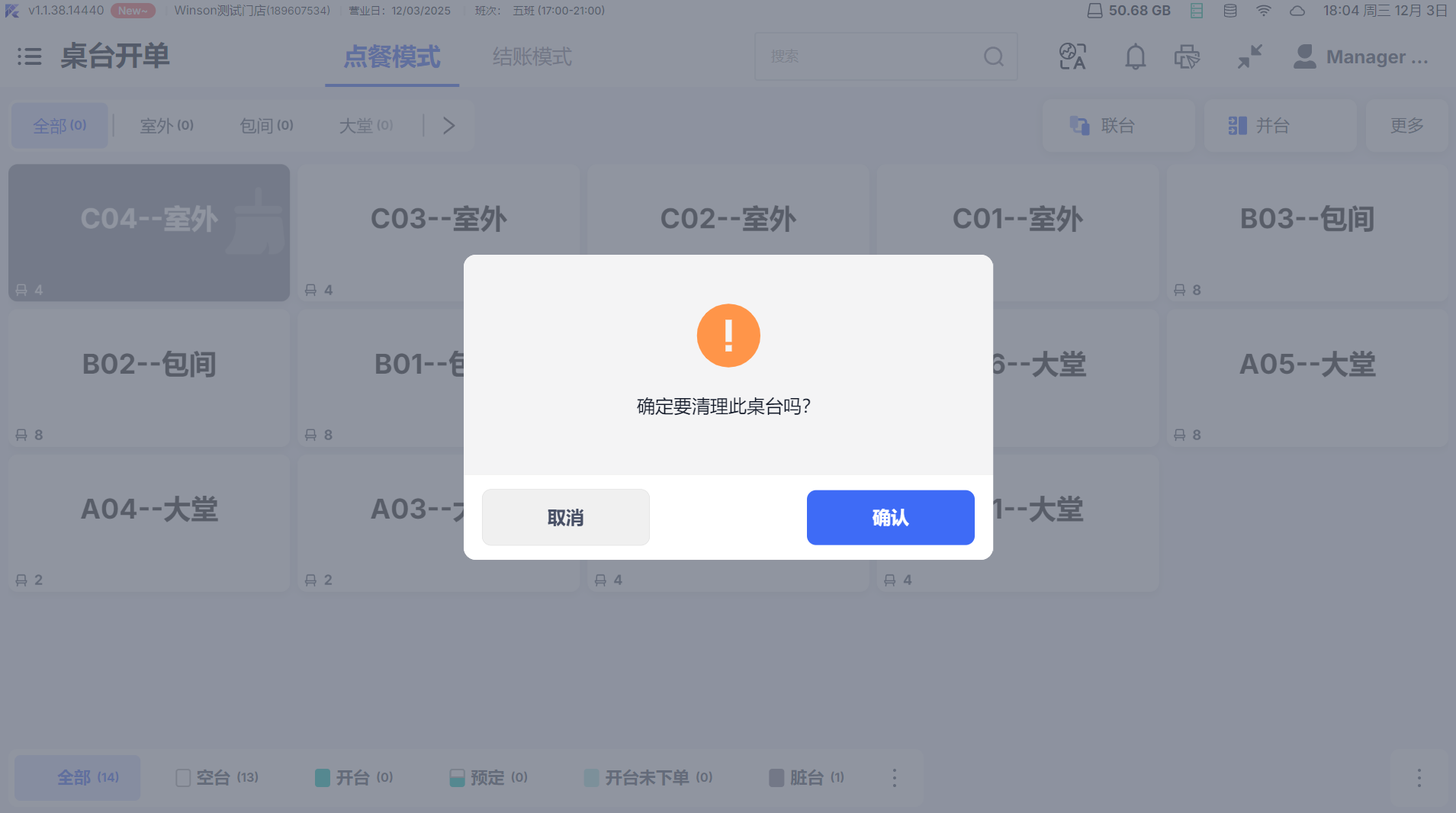Open table B03--包间
The image size is (1456, 813).
(1307, 232)
